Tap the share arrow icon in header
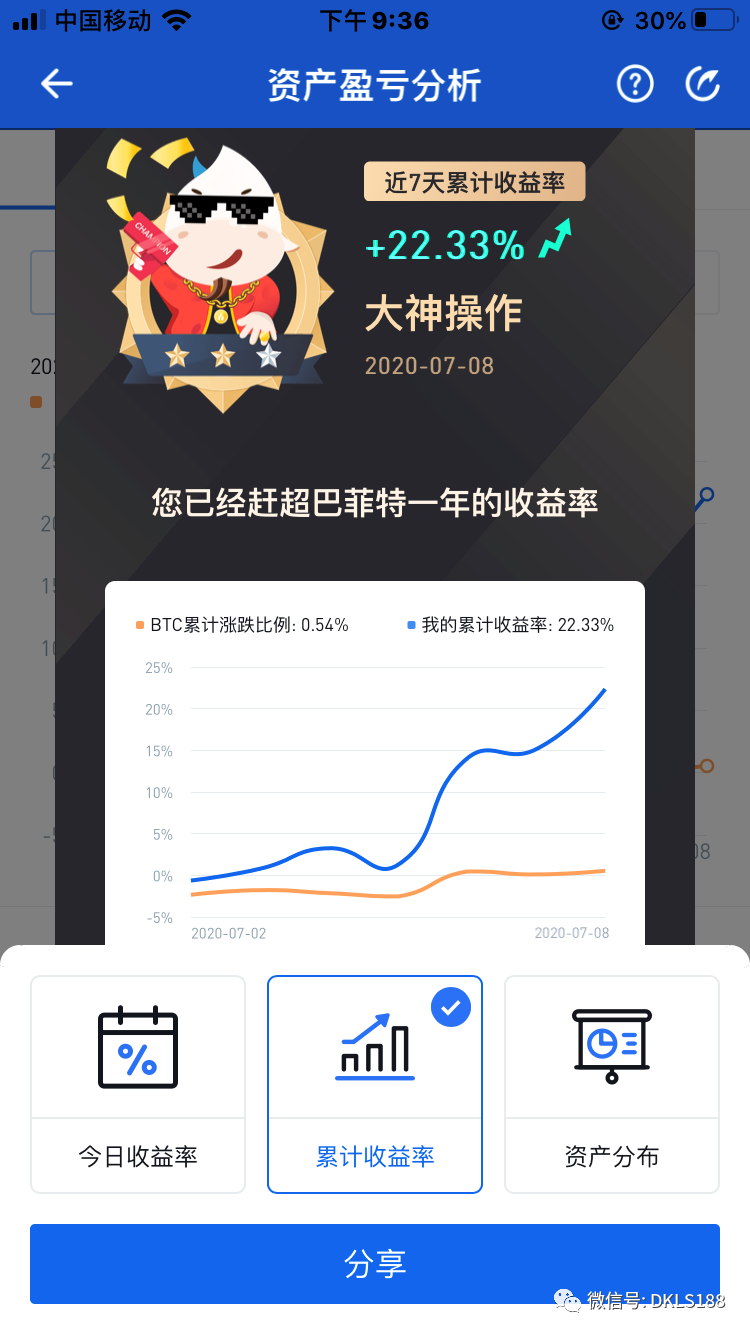Image resolution: width=750 pixels, height=1334 pixels. tap(702, 84)
